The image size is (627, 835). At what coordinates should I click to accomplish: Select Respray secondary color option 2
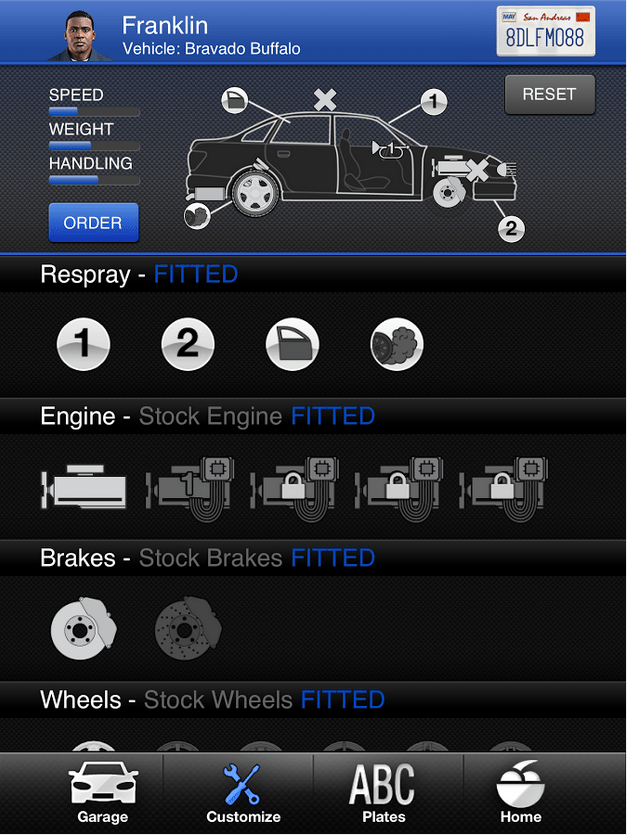(188, 345)
